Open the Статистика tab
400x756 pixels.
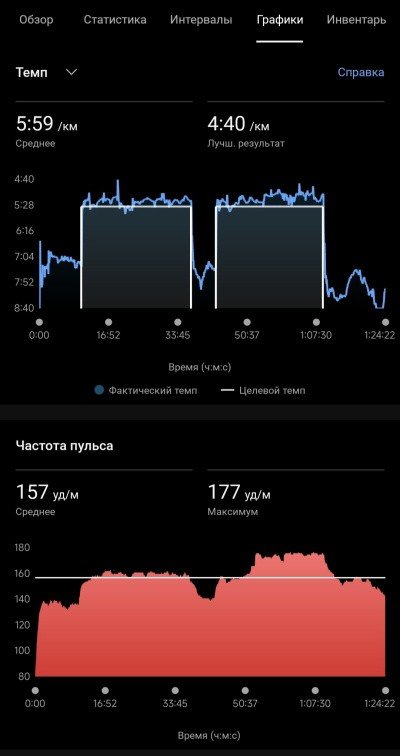coord(115,20)
